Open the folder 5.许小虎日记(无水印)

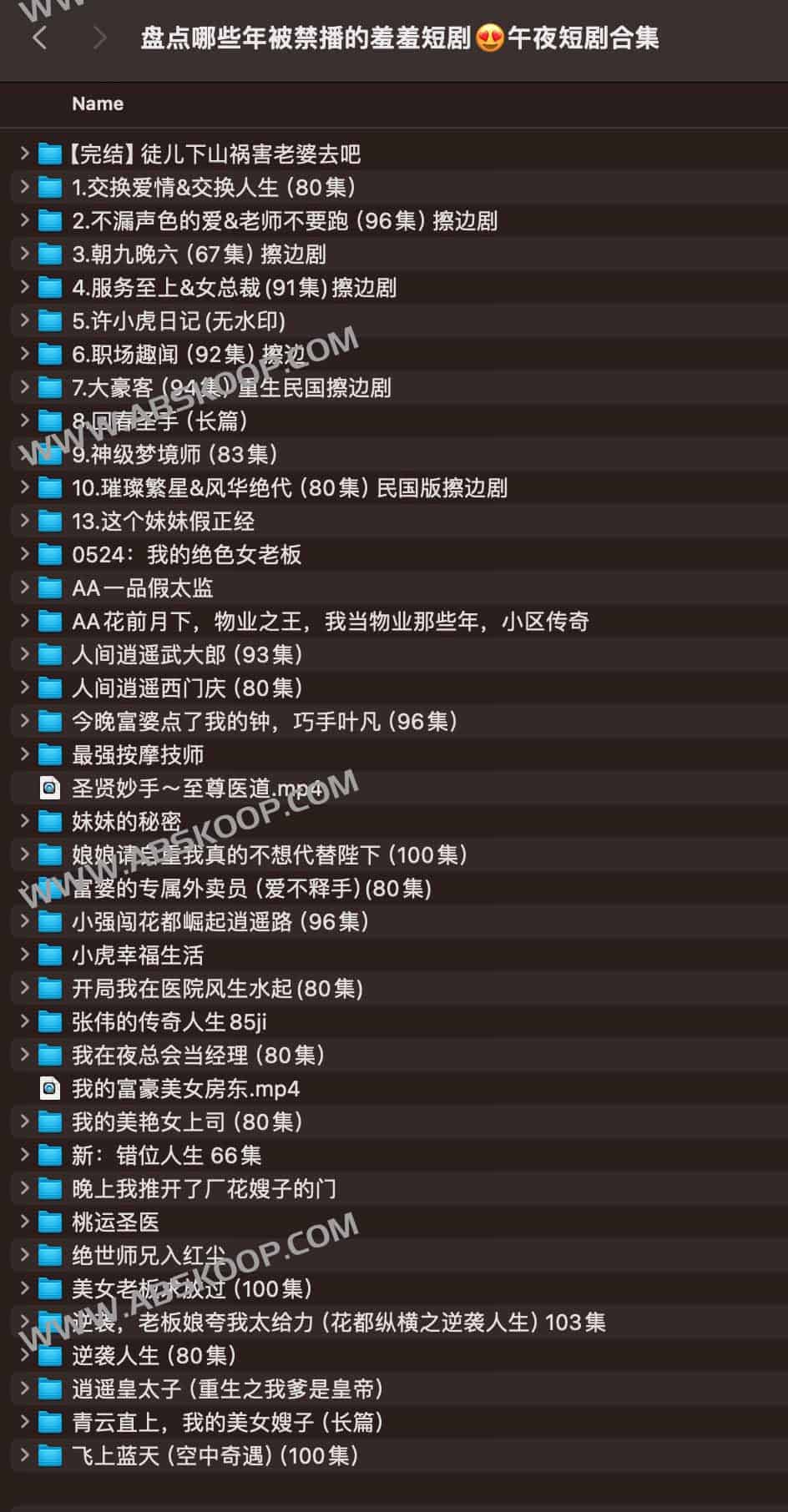pos(178,321)
